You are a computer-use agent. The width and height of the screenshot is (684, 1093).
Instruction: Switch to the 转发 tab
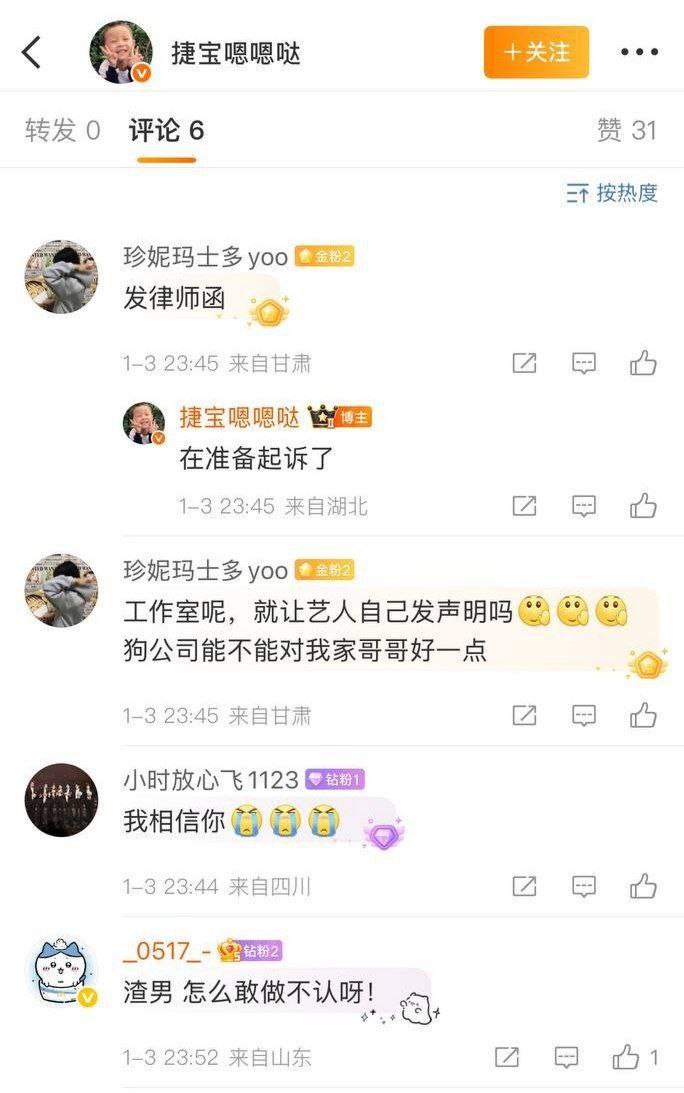point(62,130)
